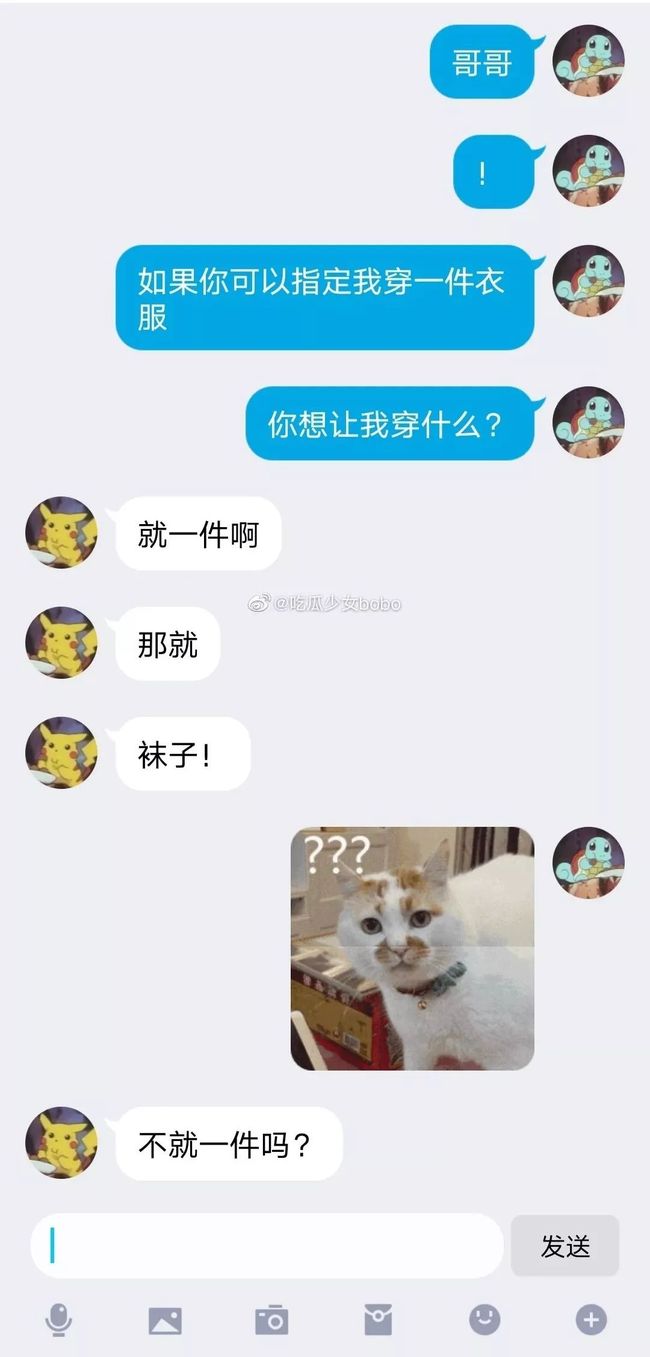
Task: Open the camera icon
Action: click(271, 1320)
